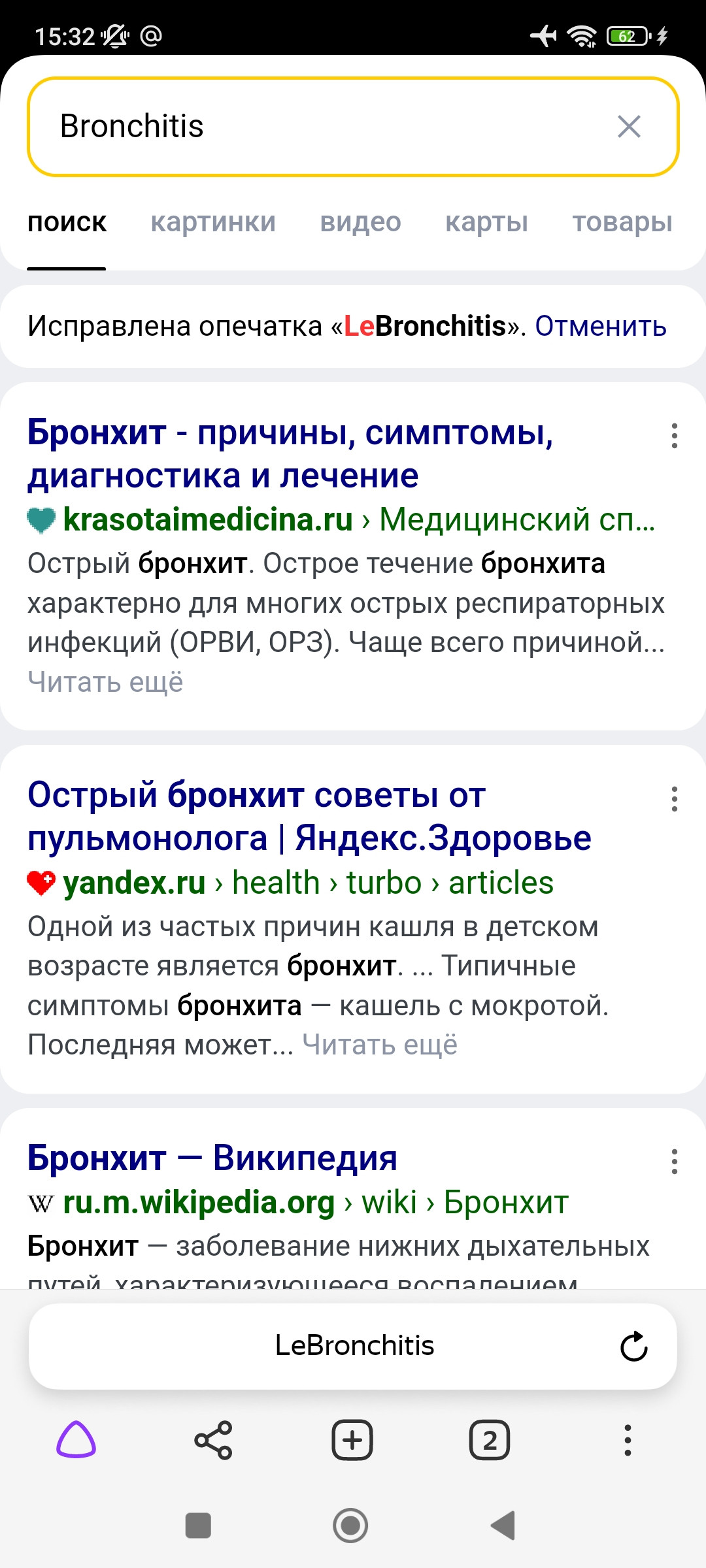Clear the Bronchitis search query
The height and width of the screenshot is (1568, 706).
(629, 127)
